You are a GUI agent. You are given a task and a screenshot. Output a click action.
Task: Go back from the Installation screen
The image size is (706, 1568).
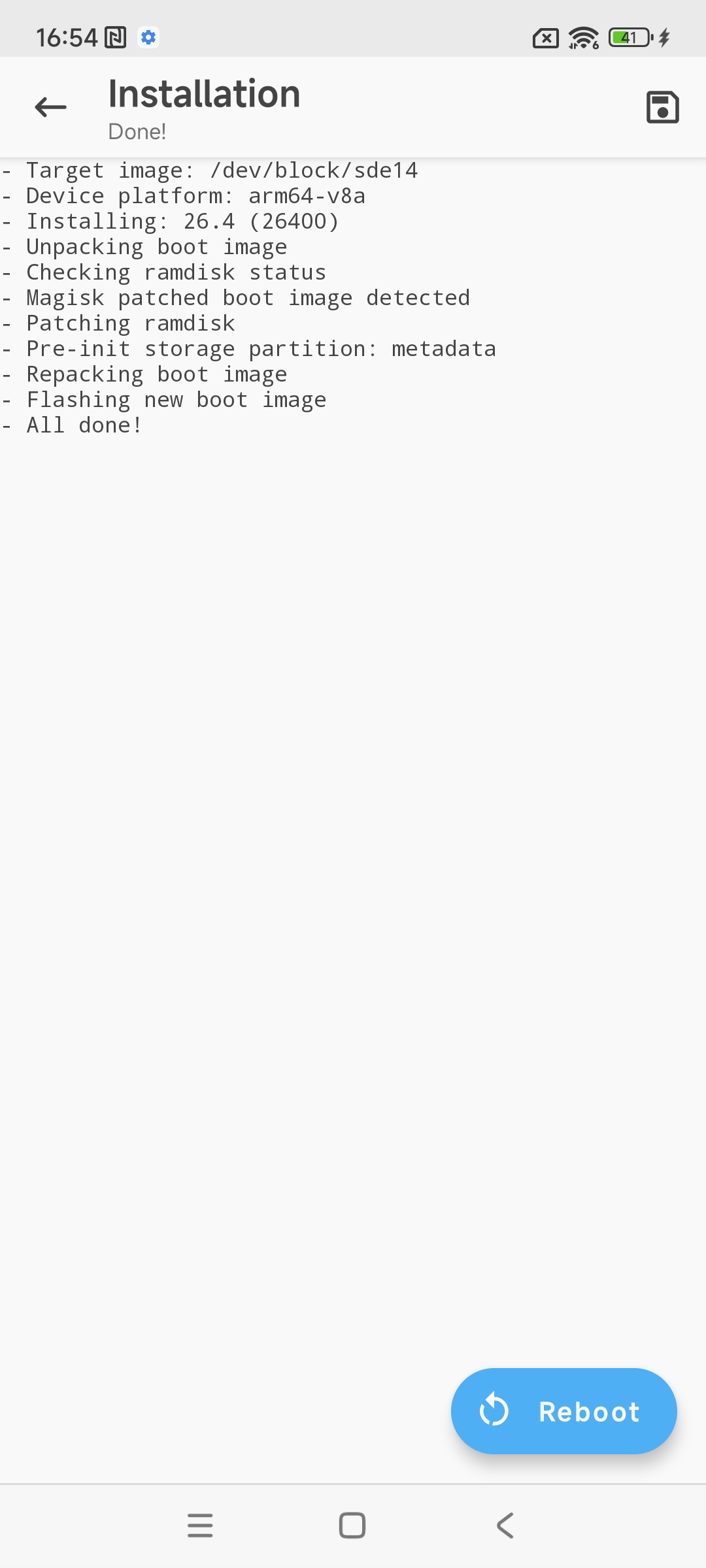pyautogui.click(x=51, y=107)
